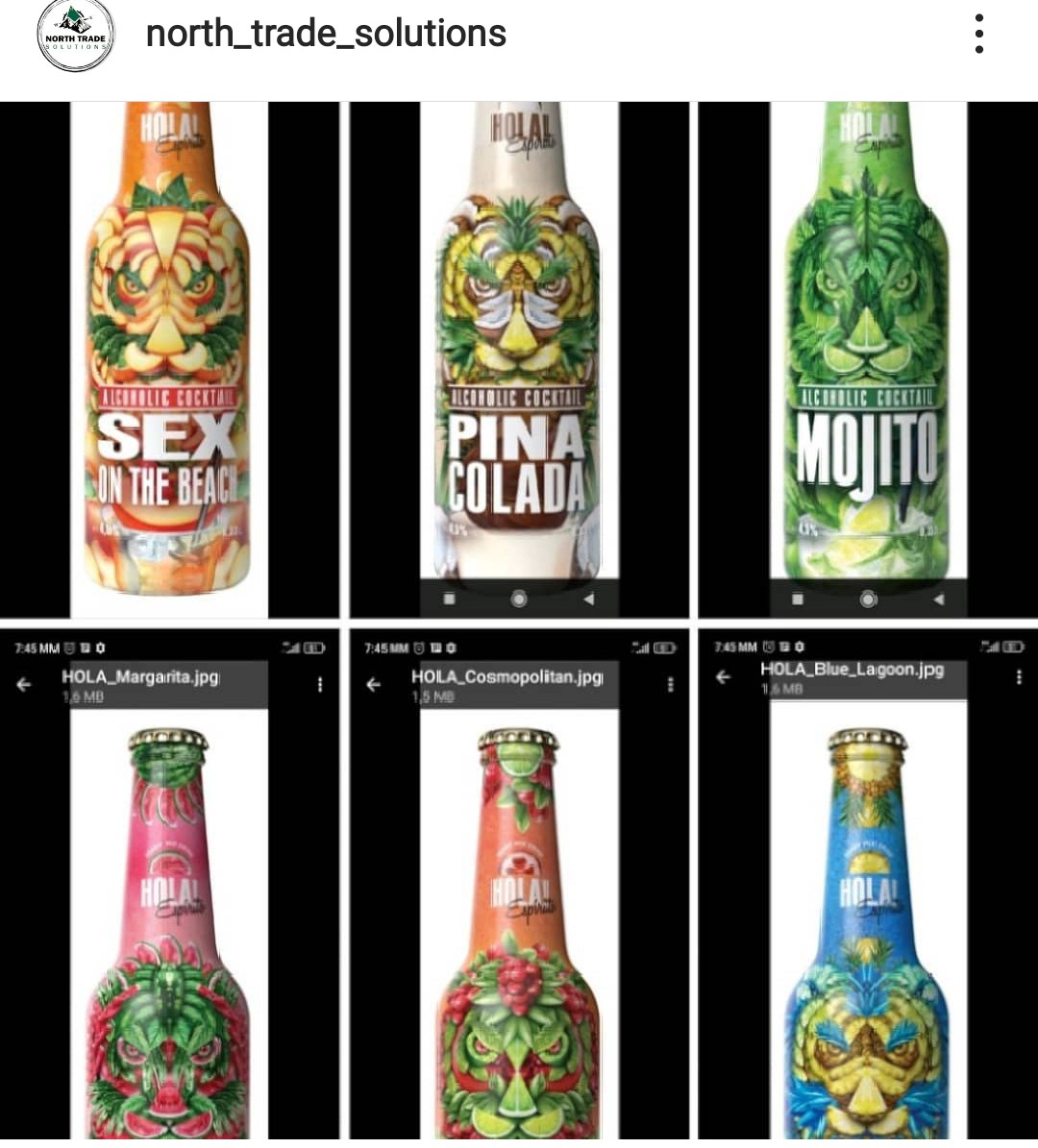Open north_trade_solutions profile via username
This screenshot has width=1038, height=1148.
326,35
